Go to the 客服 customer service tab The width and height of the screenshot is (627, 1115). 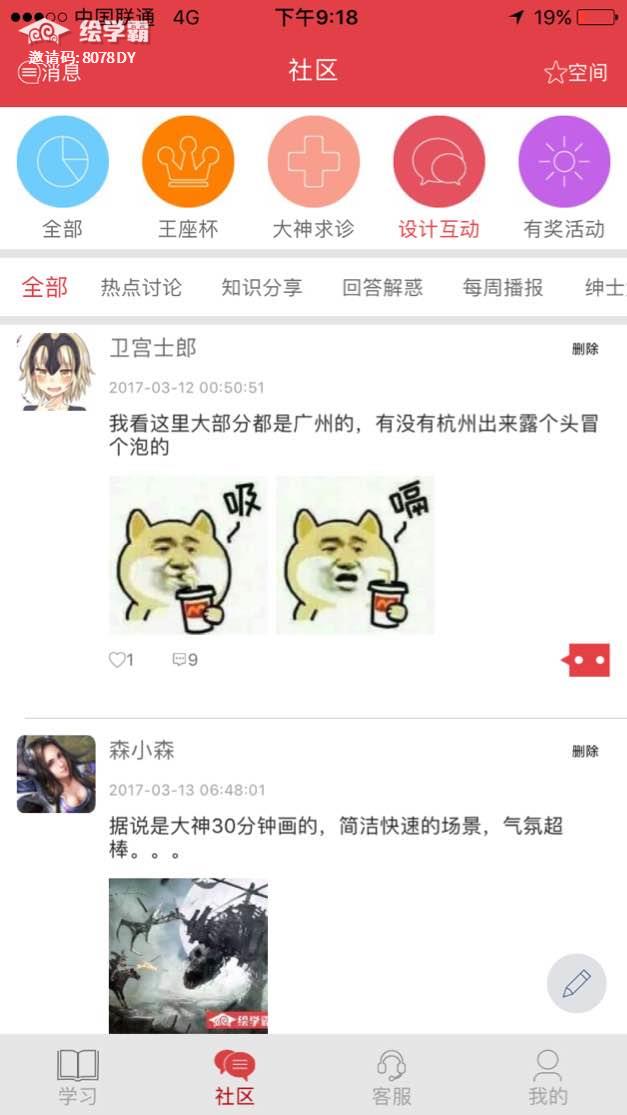pos(391,1075)
